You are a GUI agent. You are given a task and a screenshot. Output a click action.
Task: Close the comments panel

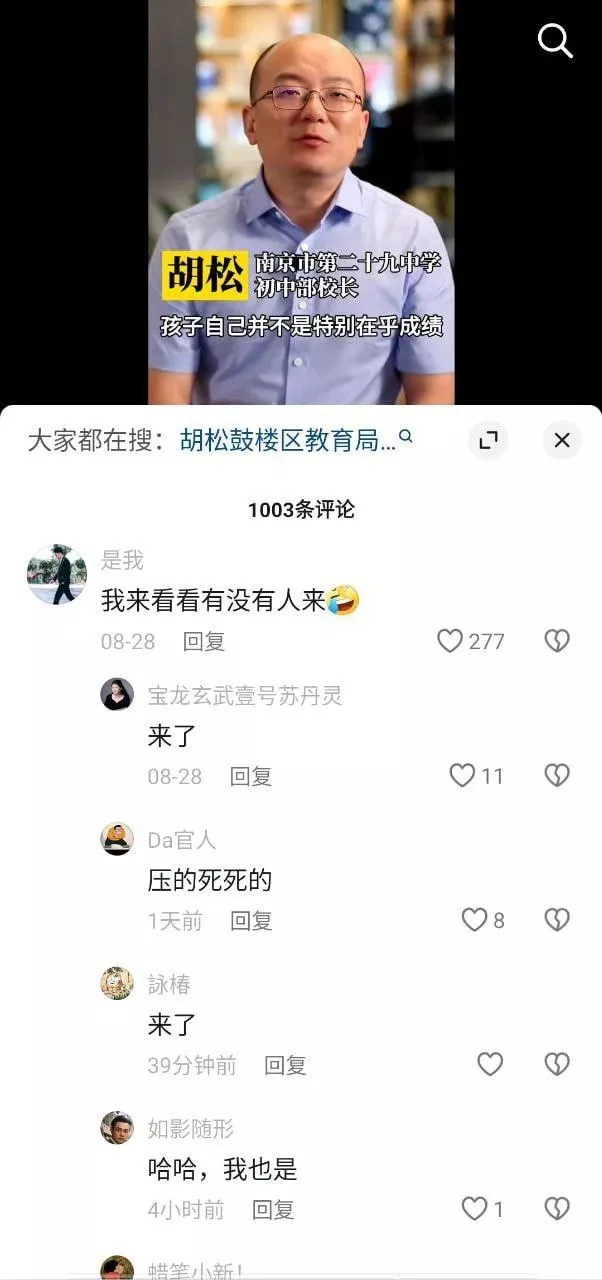coord(562,440)
